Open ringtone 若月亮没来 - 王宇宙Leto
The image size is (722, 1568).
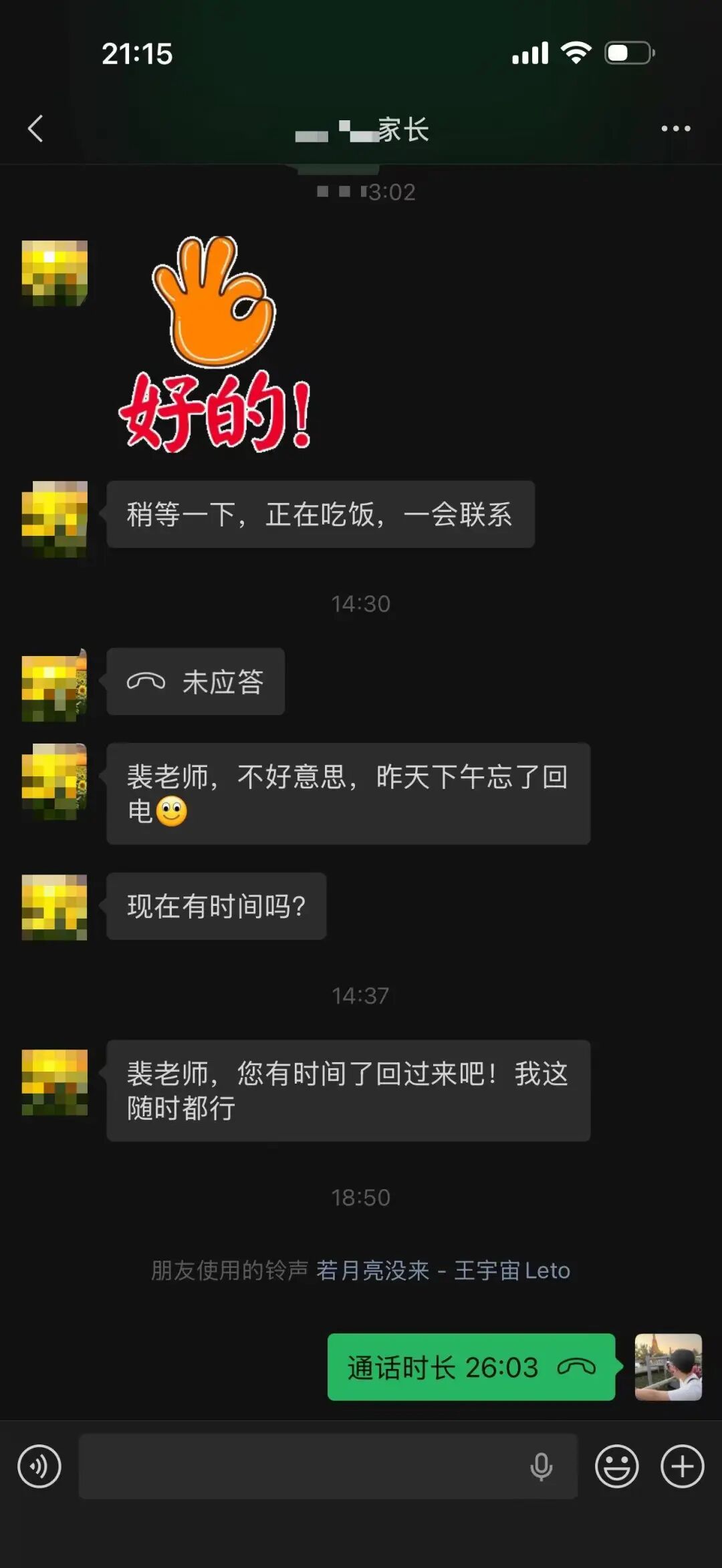(x=443, y=1270)
